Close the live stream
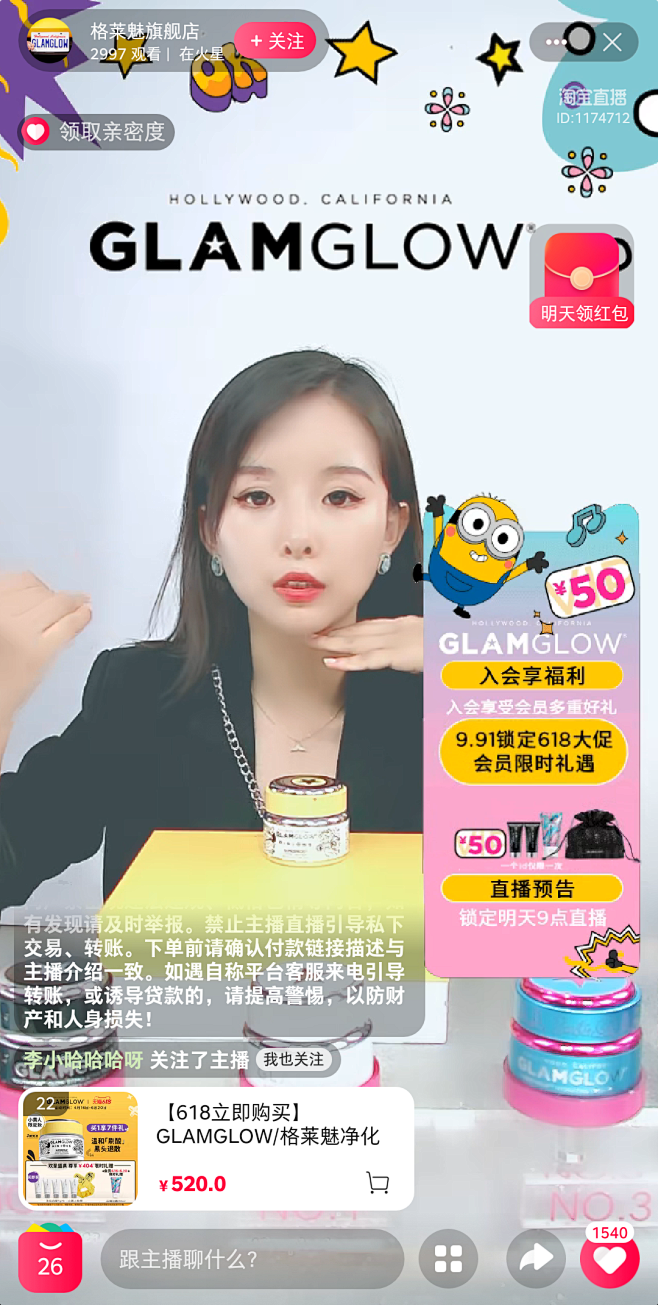Screen dimensions: 658x1305 click(x=612, y=41)
